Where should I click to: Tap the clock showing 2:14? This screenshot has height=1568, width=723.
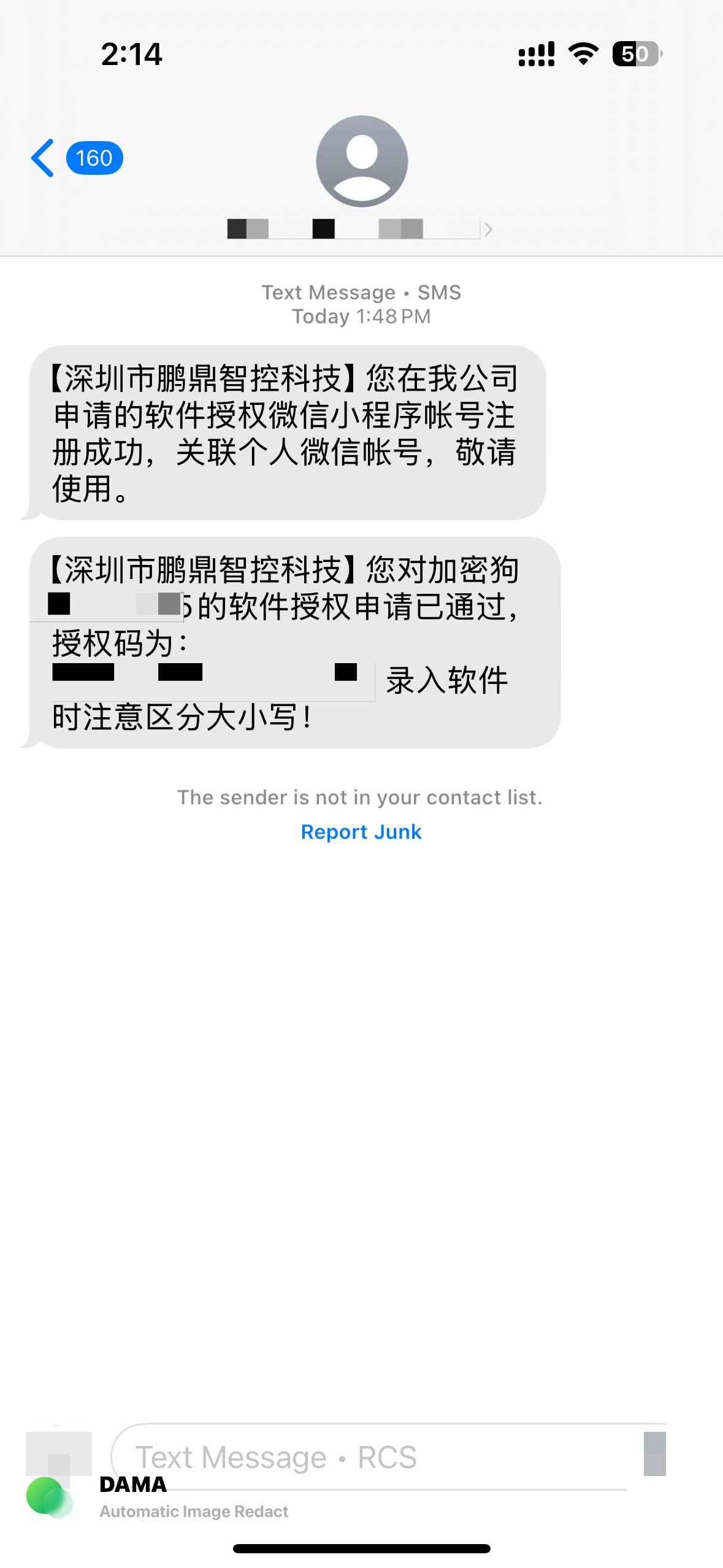131,55
